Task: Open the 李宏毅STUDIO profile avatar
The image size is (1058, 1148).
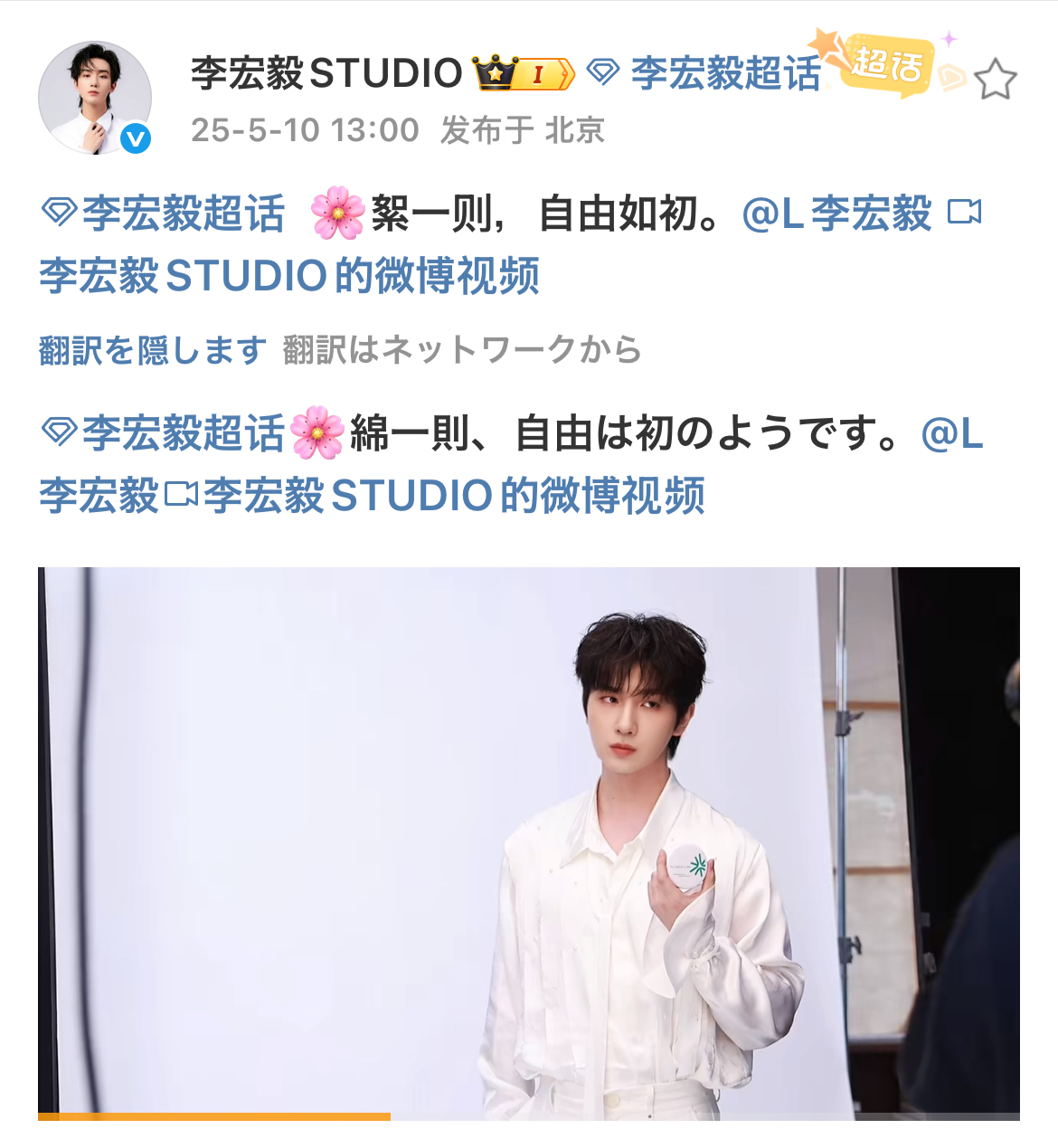Action: coord(94,98)
